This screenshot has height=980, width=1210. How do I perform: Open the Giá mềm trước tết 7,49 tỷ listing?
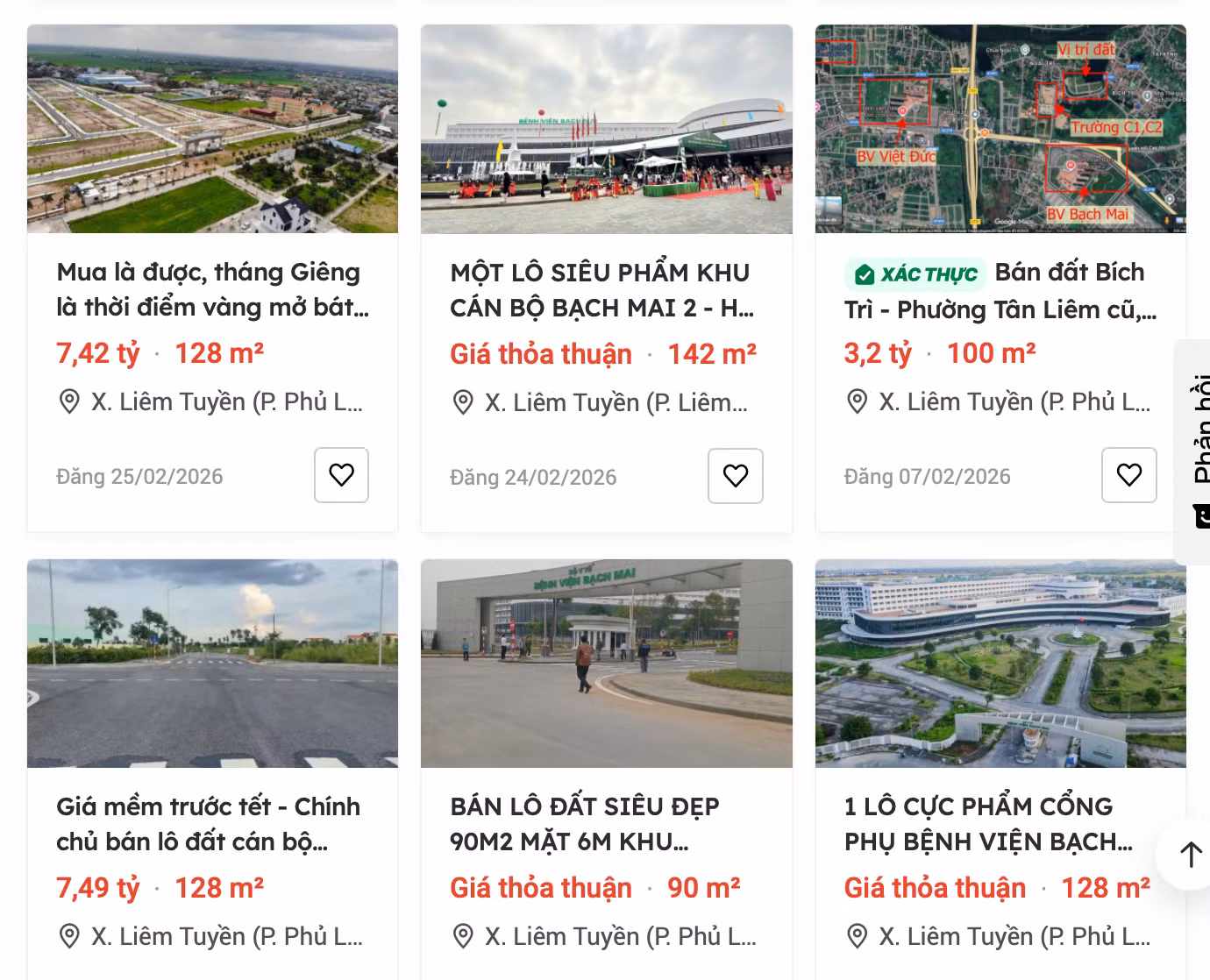(209, 823)
